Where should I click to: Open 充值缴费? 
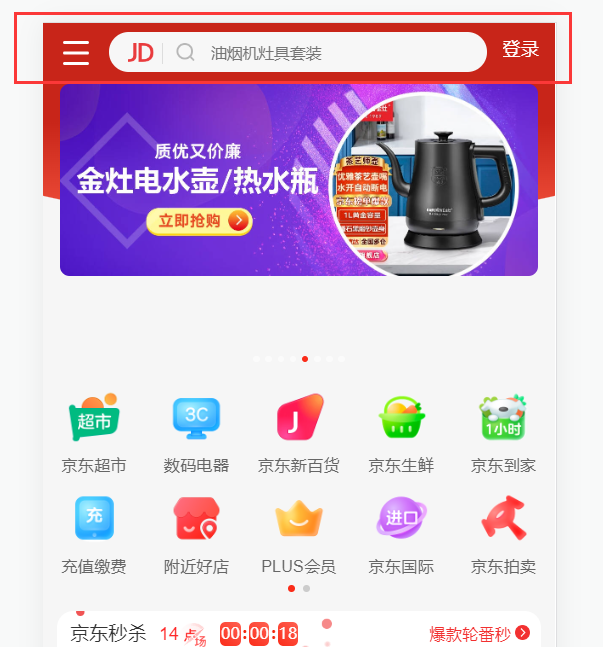94,534
